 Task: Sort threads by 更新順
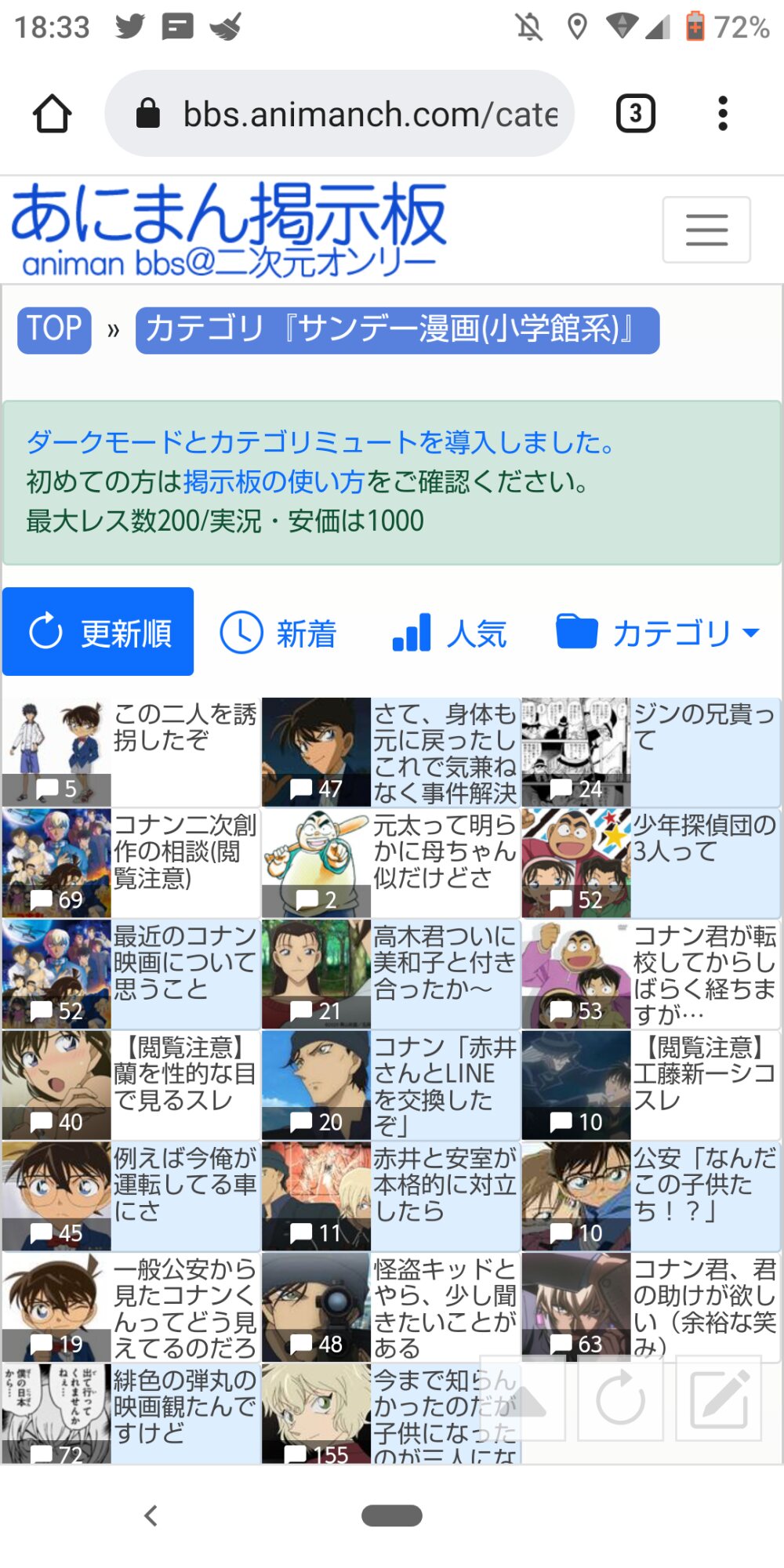click(x=98, y=632)
